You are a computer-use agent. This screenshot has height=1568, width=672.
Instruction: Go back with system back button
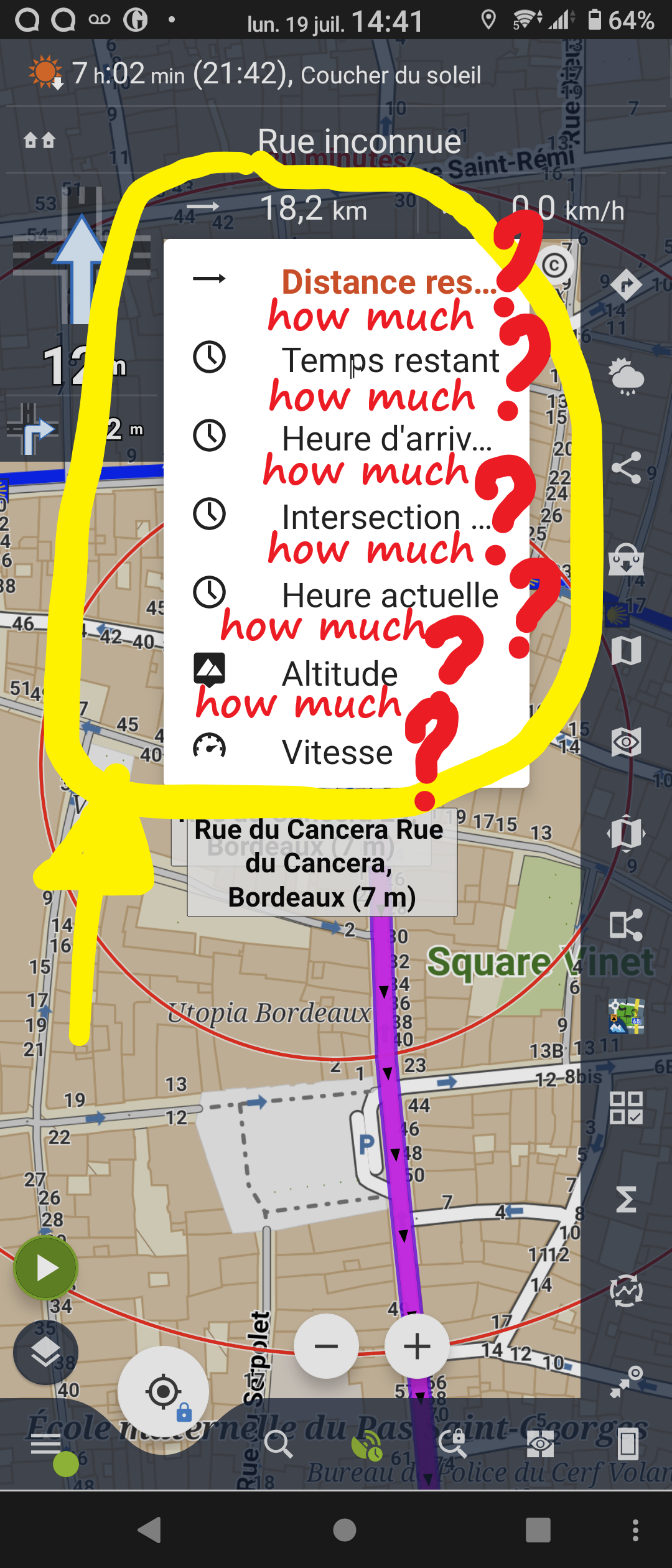[150, 1529]
